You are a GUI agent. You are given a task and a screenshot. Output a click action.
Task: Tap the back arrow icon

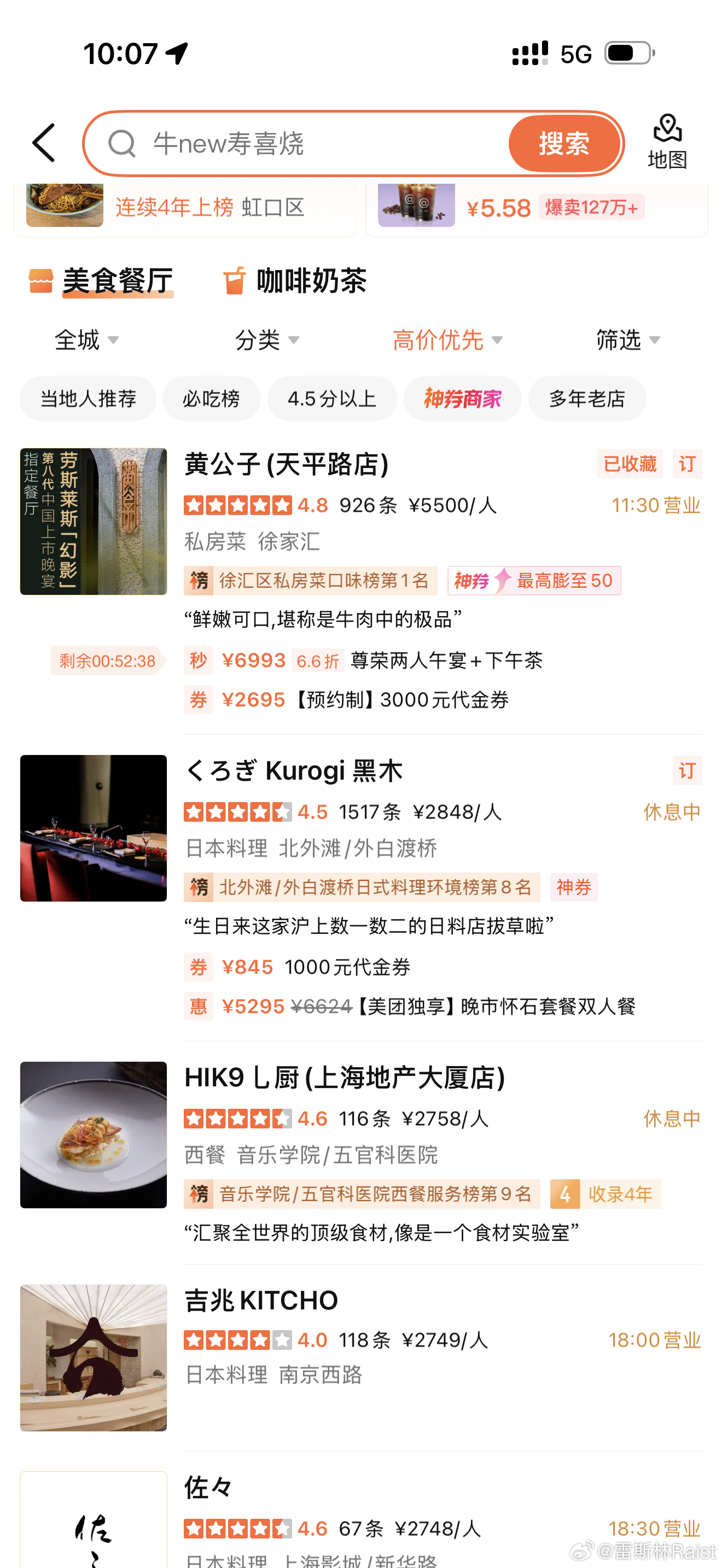click(x=43, y=144)
